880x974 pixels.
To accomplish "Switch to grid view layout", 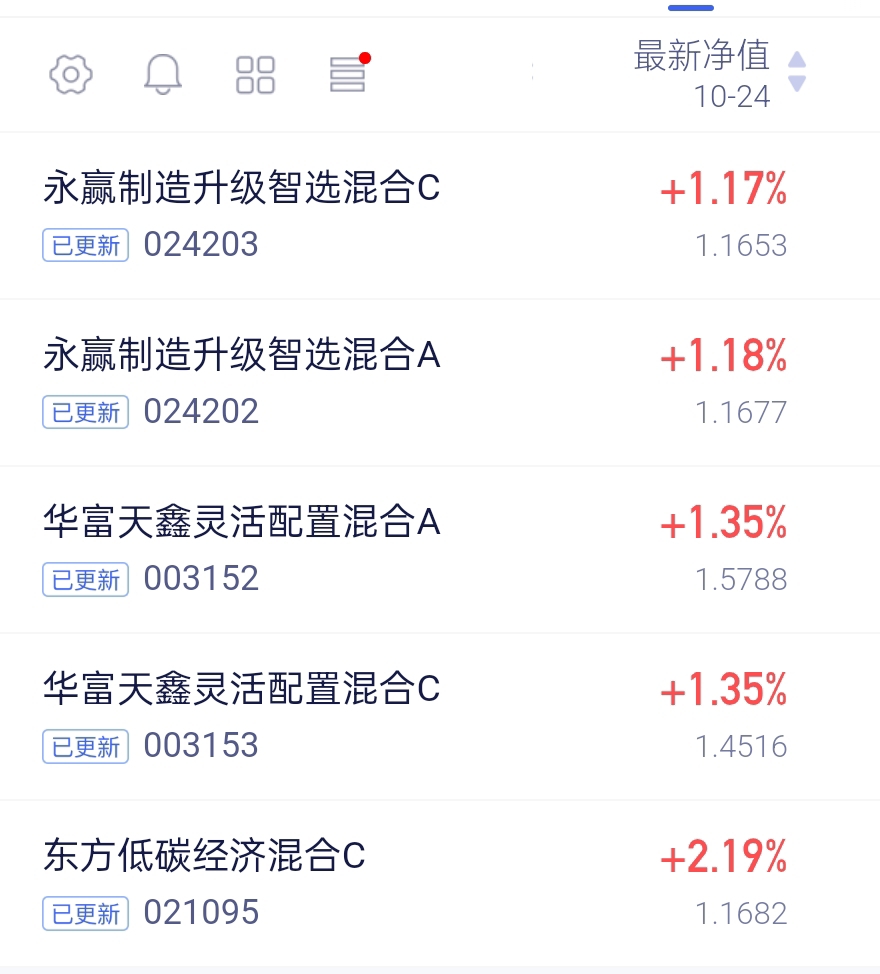I will [255, 75].
